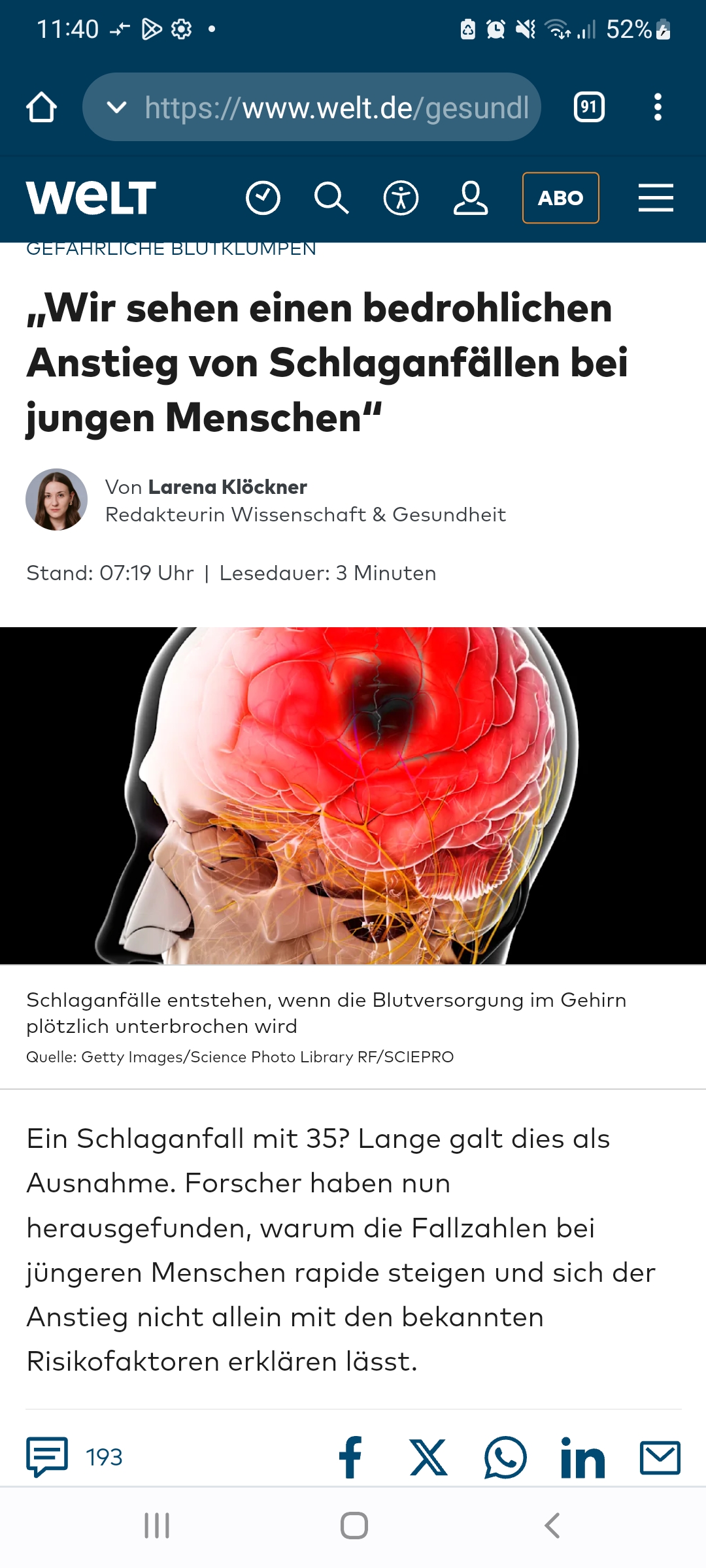Open the browser tab switcher showing 91
The image size is (706, 1568).
589,107
